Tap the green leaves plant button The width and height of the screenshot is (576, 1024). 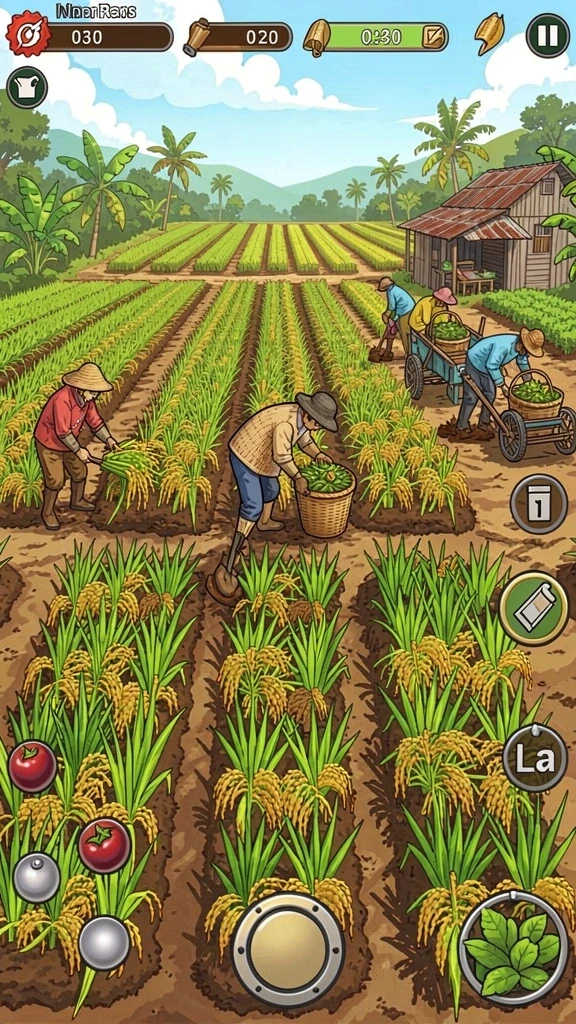[x=513, y=946]
